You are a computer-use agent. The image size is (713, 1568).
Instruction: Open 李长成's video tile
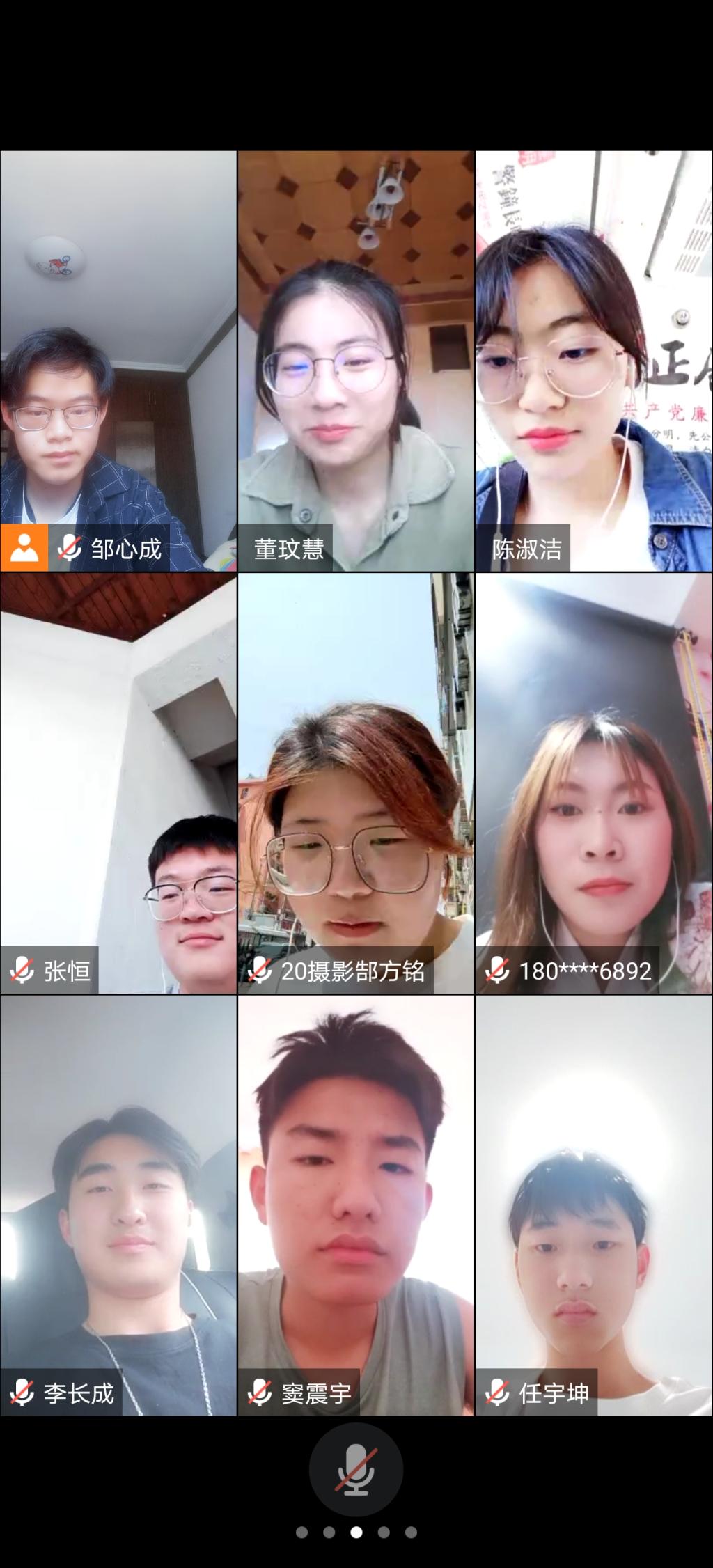click(x=118, y=1205)
